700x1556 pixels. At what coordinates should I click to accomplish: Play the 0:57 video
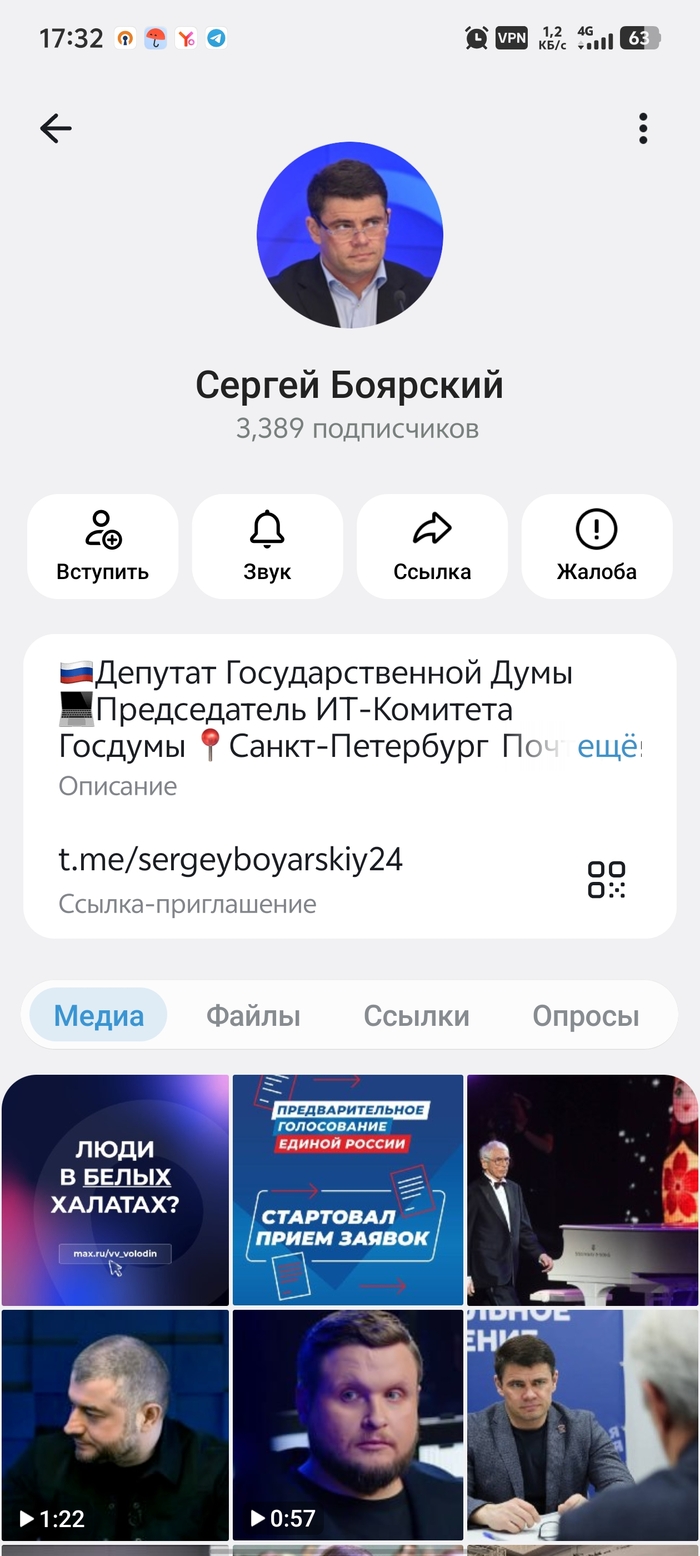[x=348, y=1425]
